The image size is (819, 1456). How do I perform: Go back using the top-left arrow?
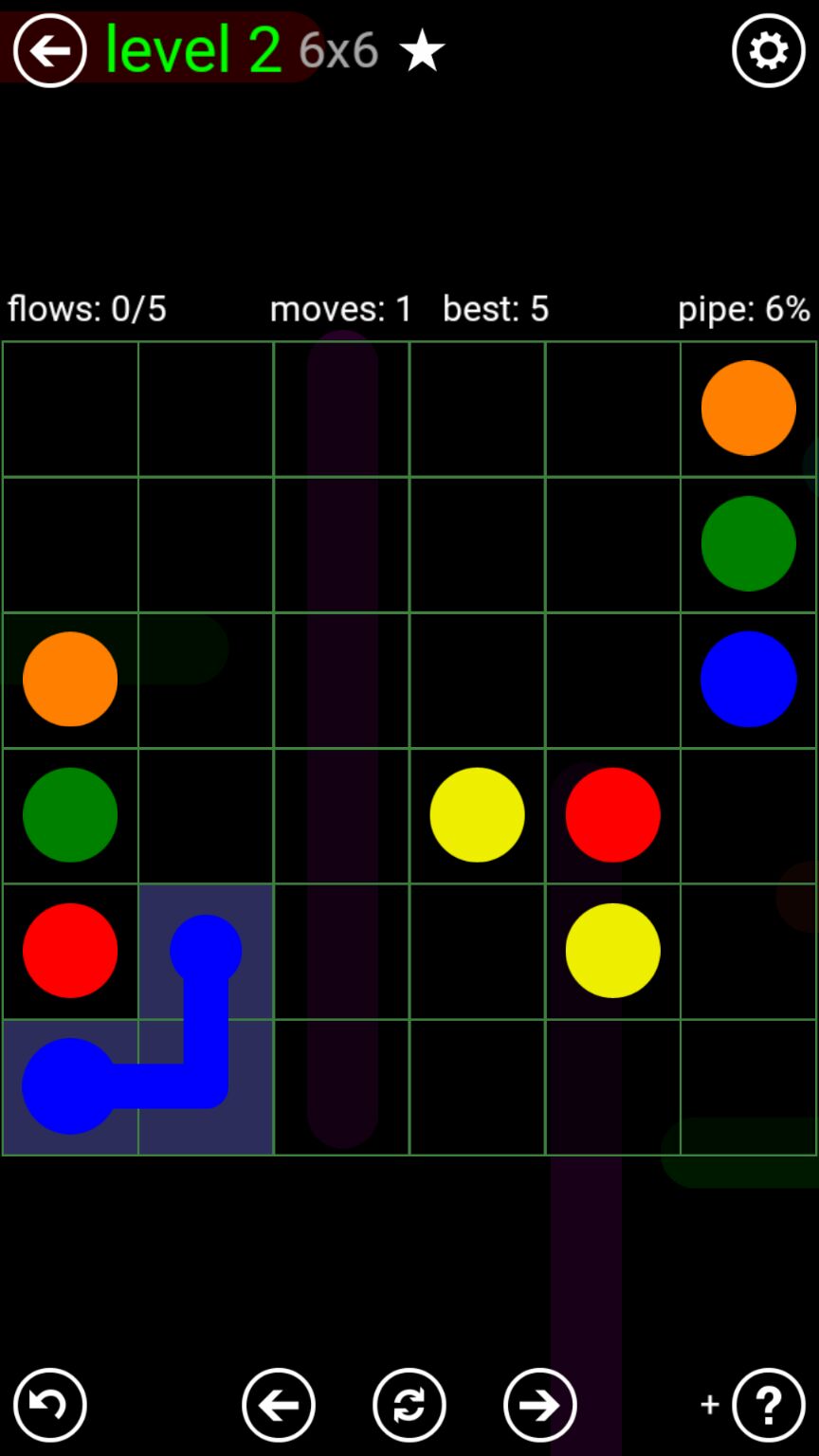49,50
